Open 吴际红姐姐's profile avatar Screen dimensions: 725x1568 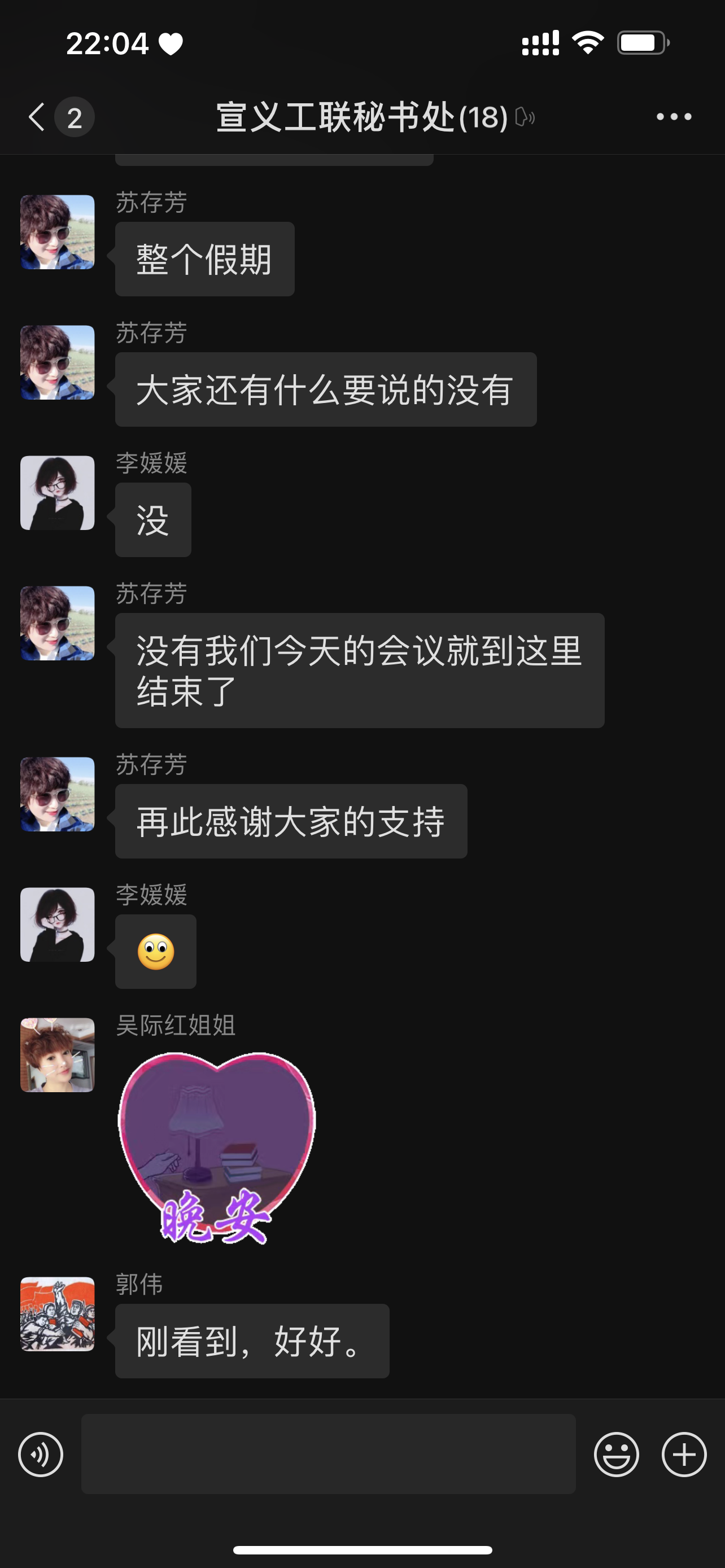pos(58,1055)
